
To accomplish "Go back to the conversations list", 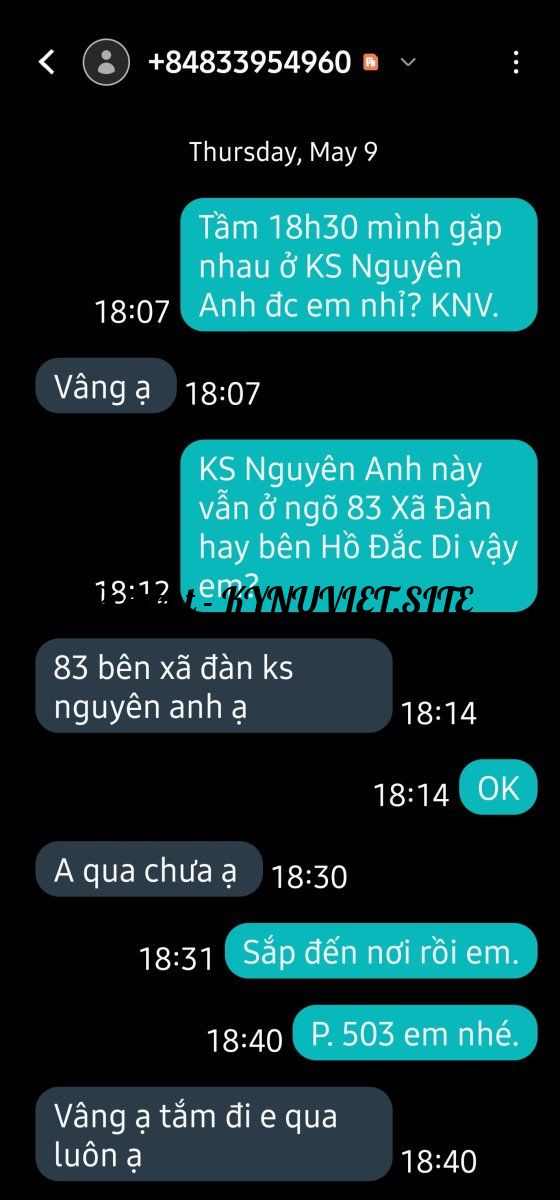I will [46, 62].
